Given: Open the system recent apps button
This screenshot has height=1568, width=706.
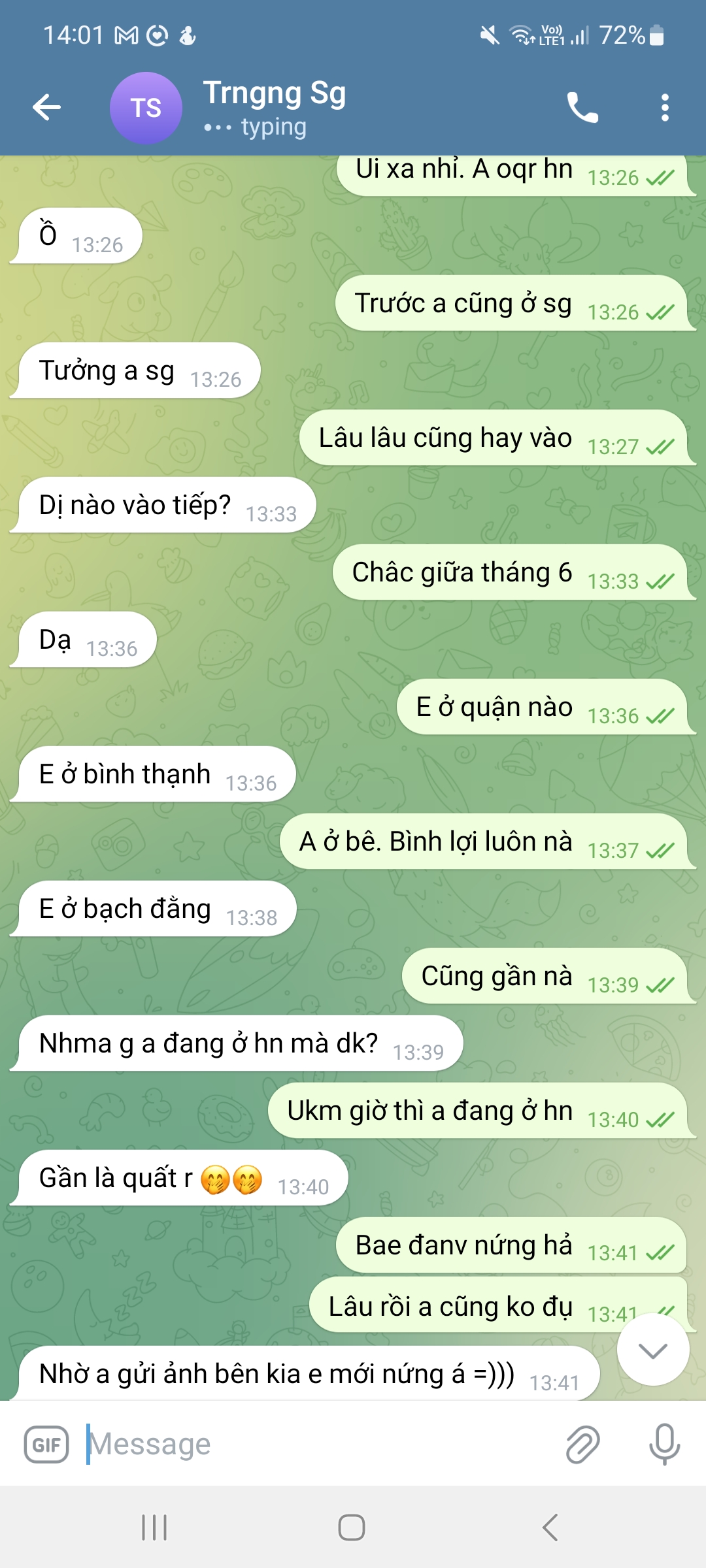Looking at the screenshot, I should click(x=154, y=1527).
